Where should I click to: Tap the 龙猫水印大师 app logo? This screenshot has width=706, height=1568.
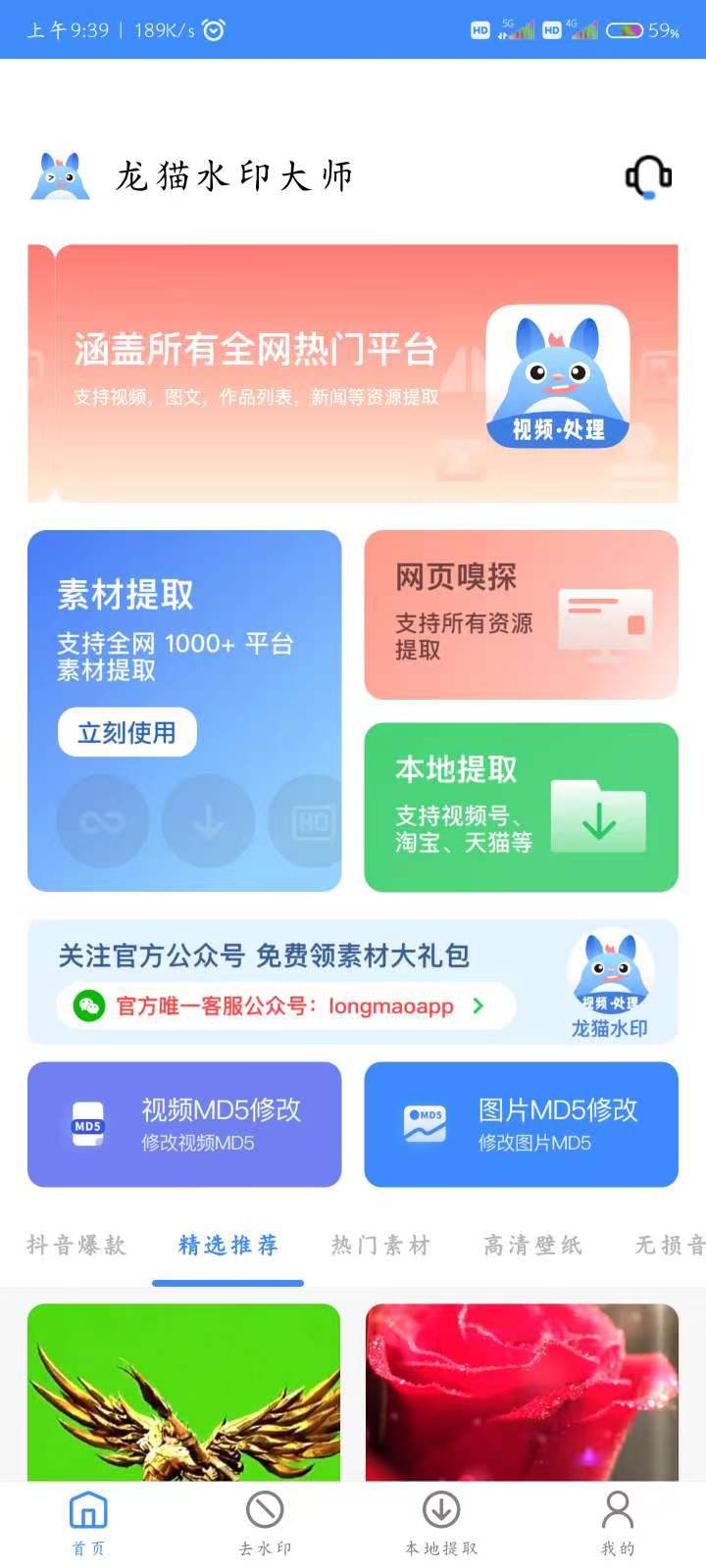pyautogui.click(x=61, y=174)
